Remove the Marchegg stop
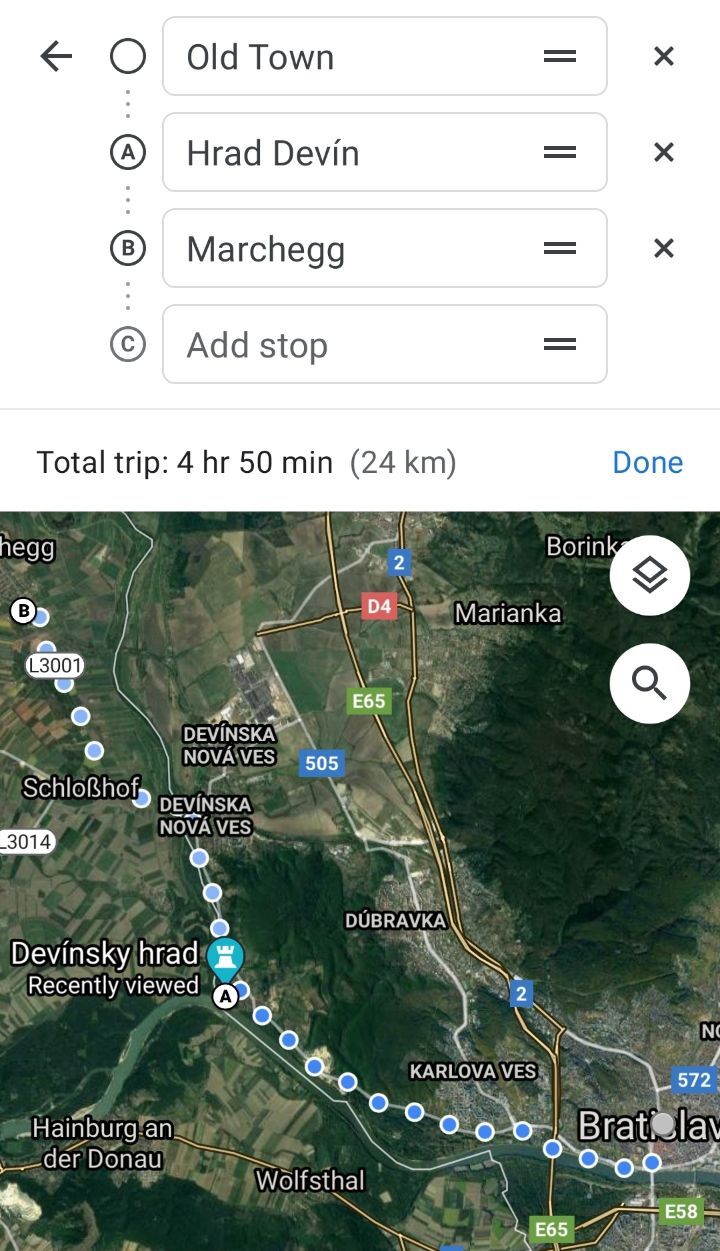720x1251 pixels. (663, 249)
